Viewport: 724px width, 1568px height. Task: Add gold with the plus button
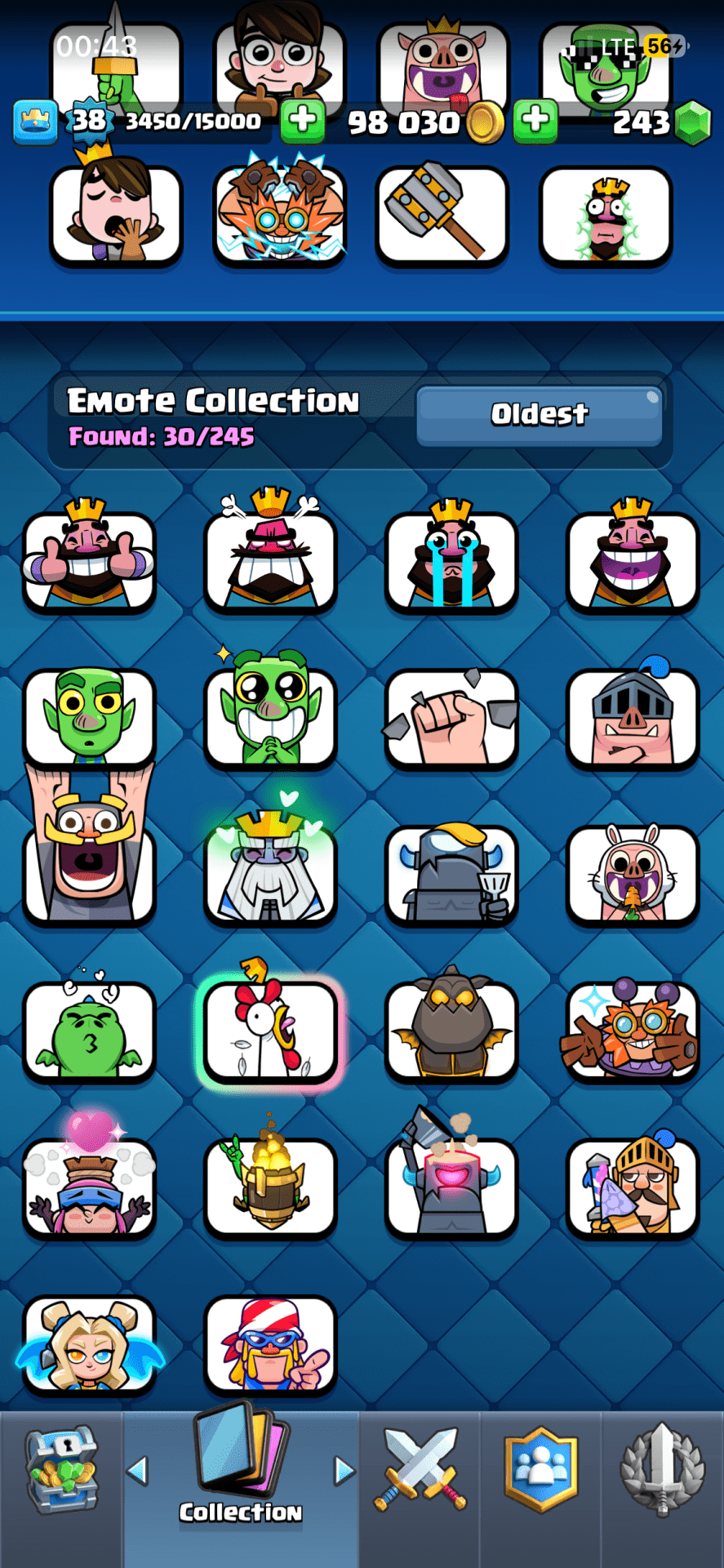coord(535,121)
